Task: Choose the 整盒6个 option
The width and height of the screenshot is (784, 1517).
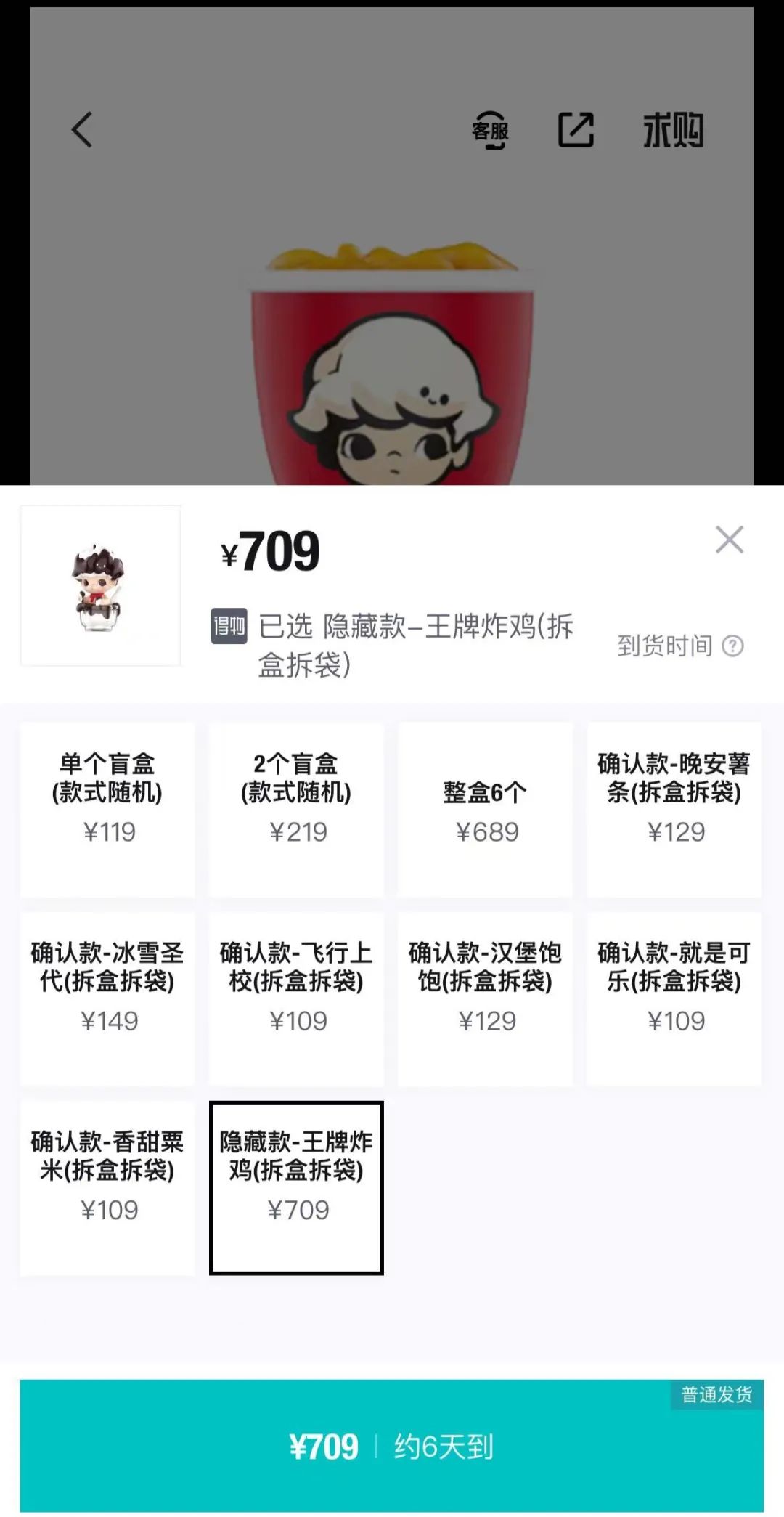Action: pyautogui.click(x=485, y=808)
